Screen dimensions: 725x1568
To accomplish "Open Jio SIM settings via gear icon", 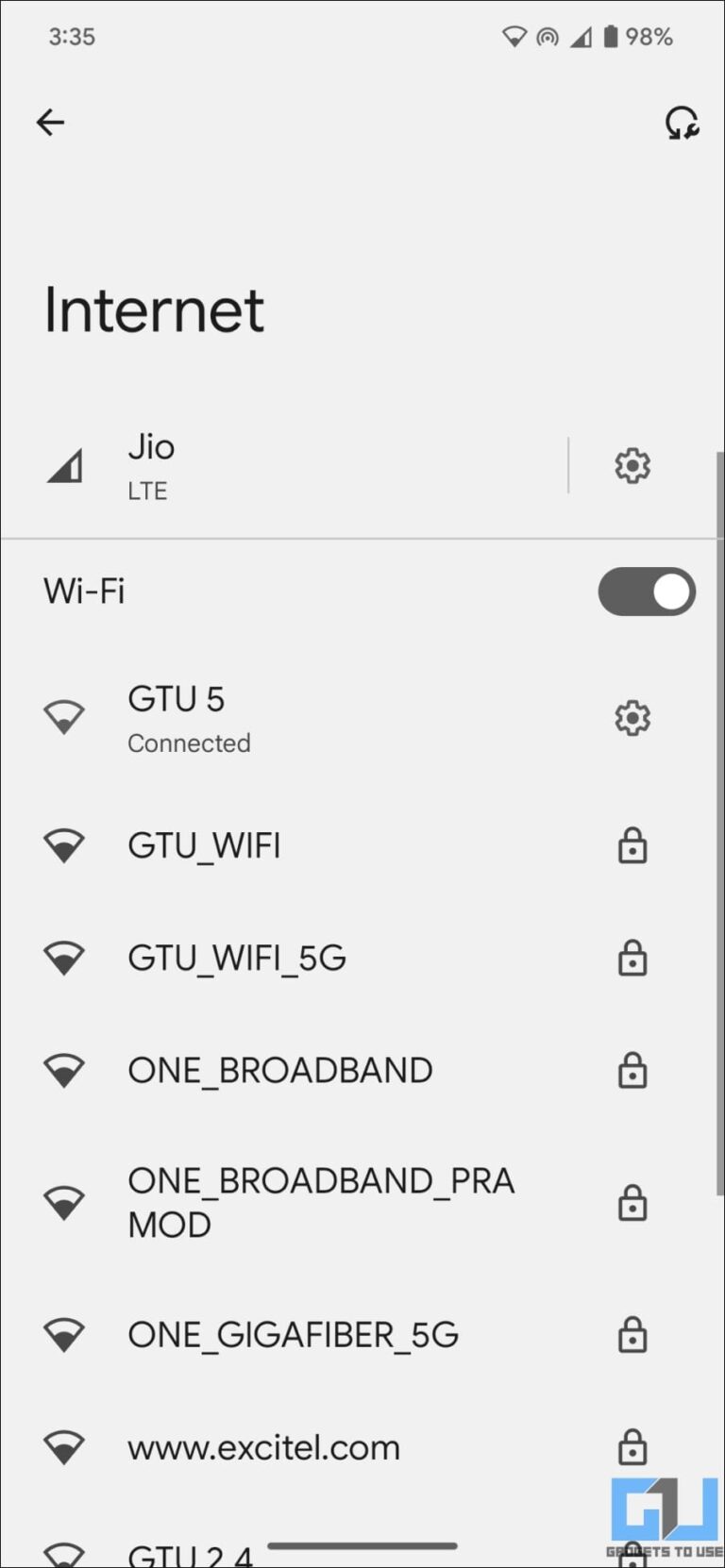I will tap(632, 465).
